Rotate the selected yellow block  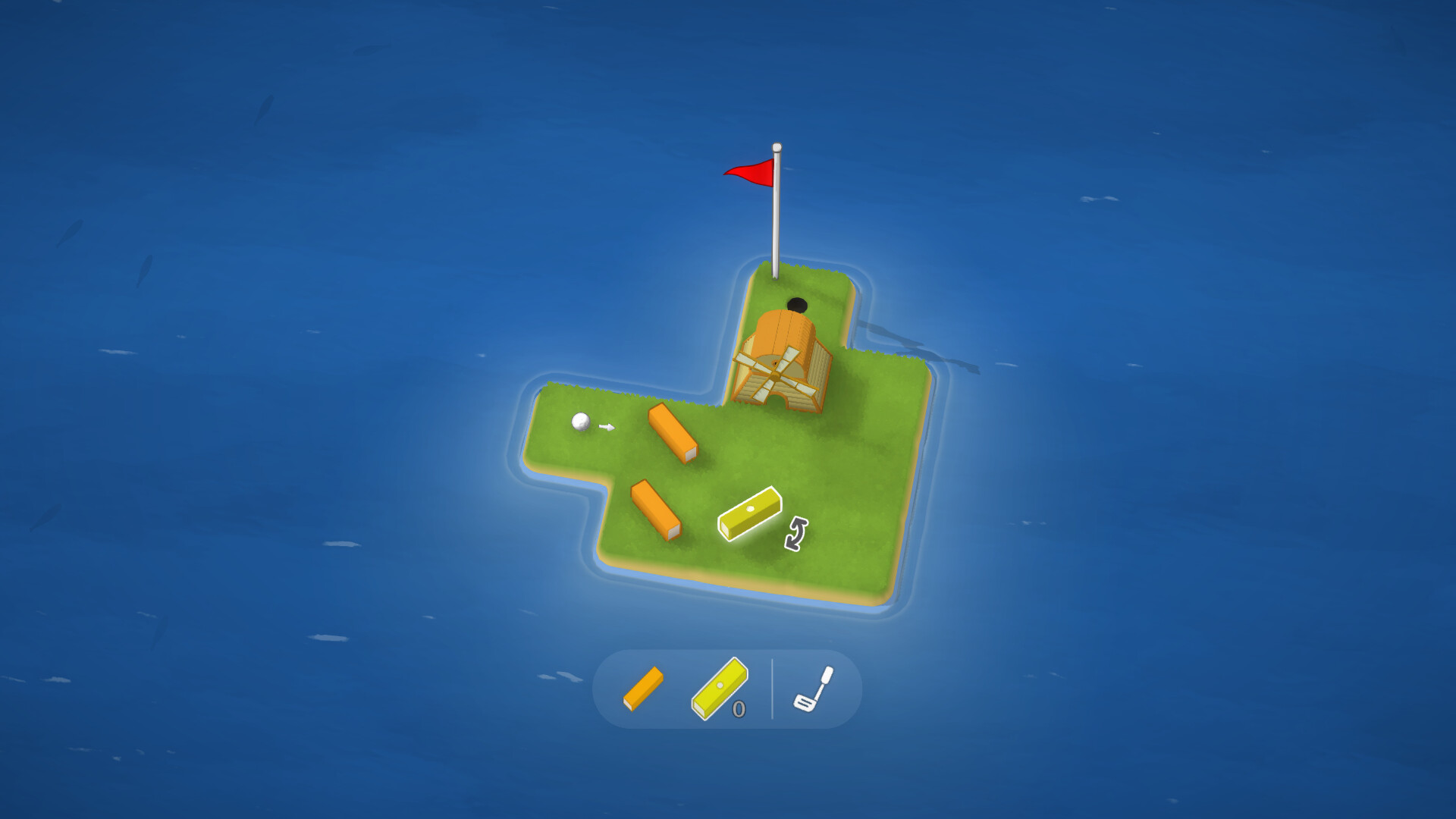click(795, 533)
